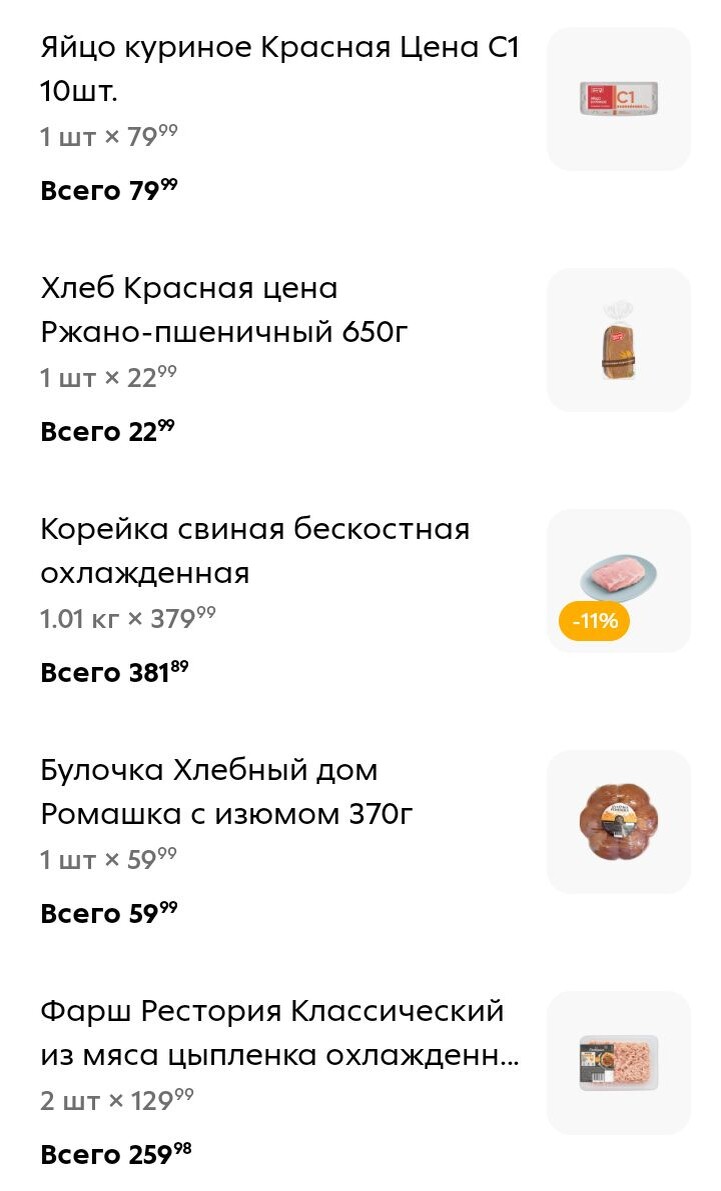
Task: Open the Булочка Ромашка bun thumbnail
Action: tap(618, 820)
